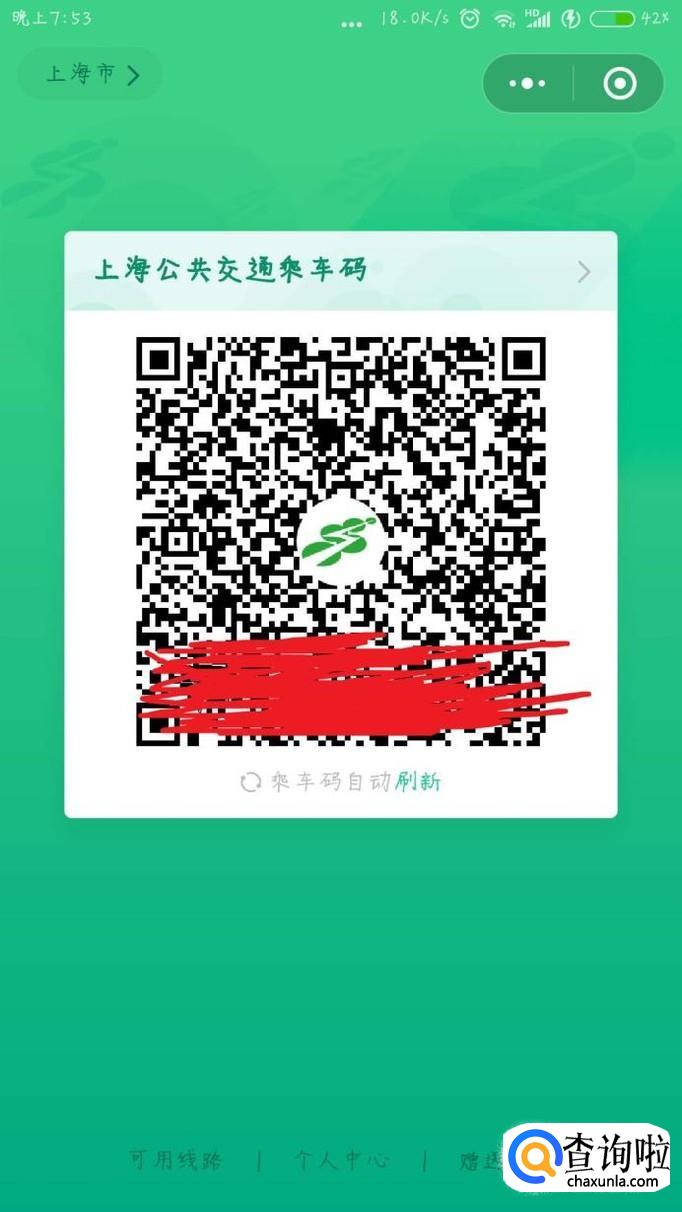
Task: Close the mini program with the circle button
Action: 619,83
